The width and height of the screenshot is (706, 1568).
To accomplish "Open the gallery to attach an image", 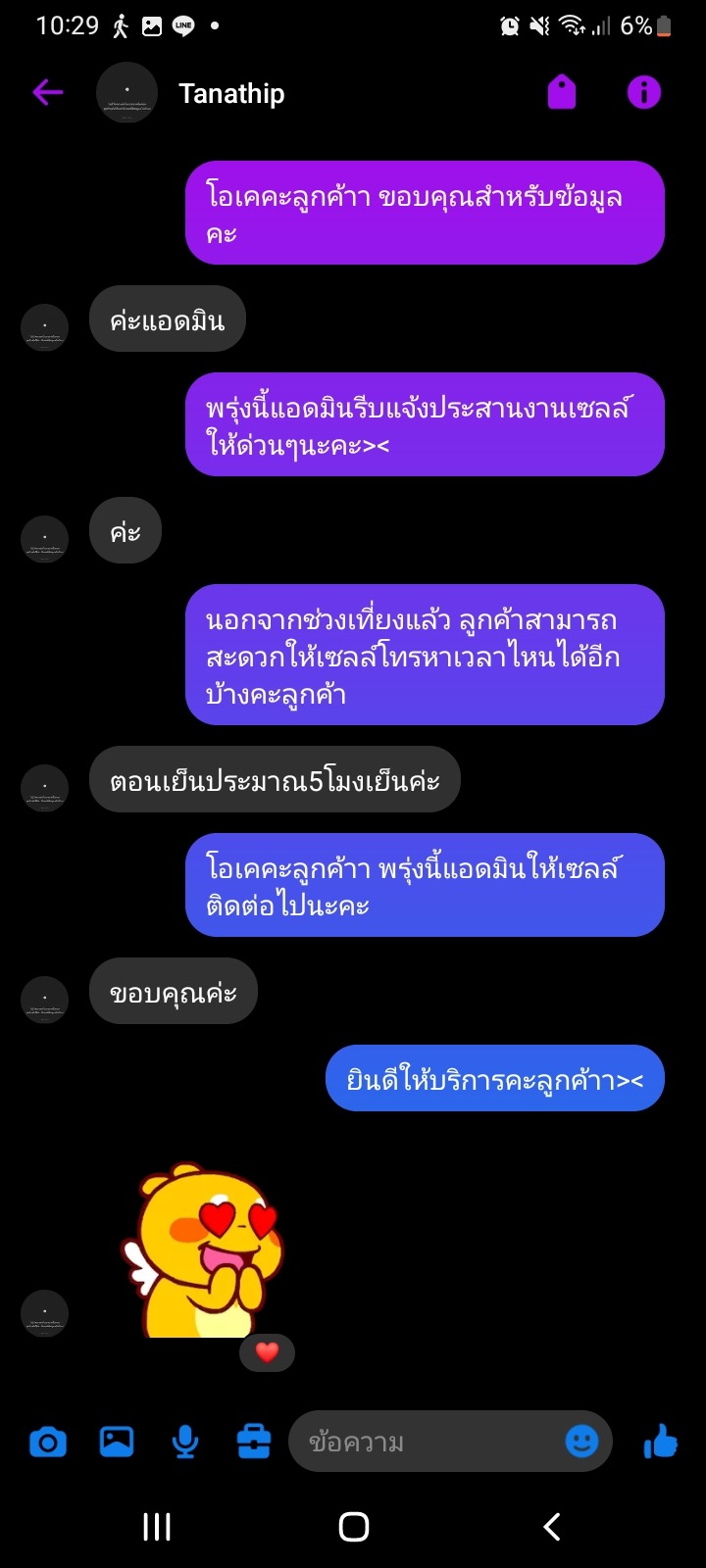I will point(117,1441).
